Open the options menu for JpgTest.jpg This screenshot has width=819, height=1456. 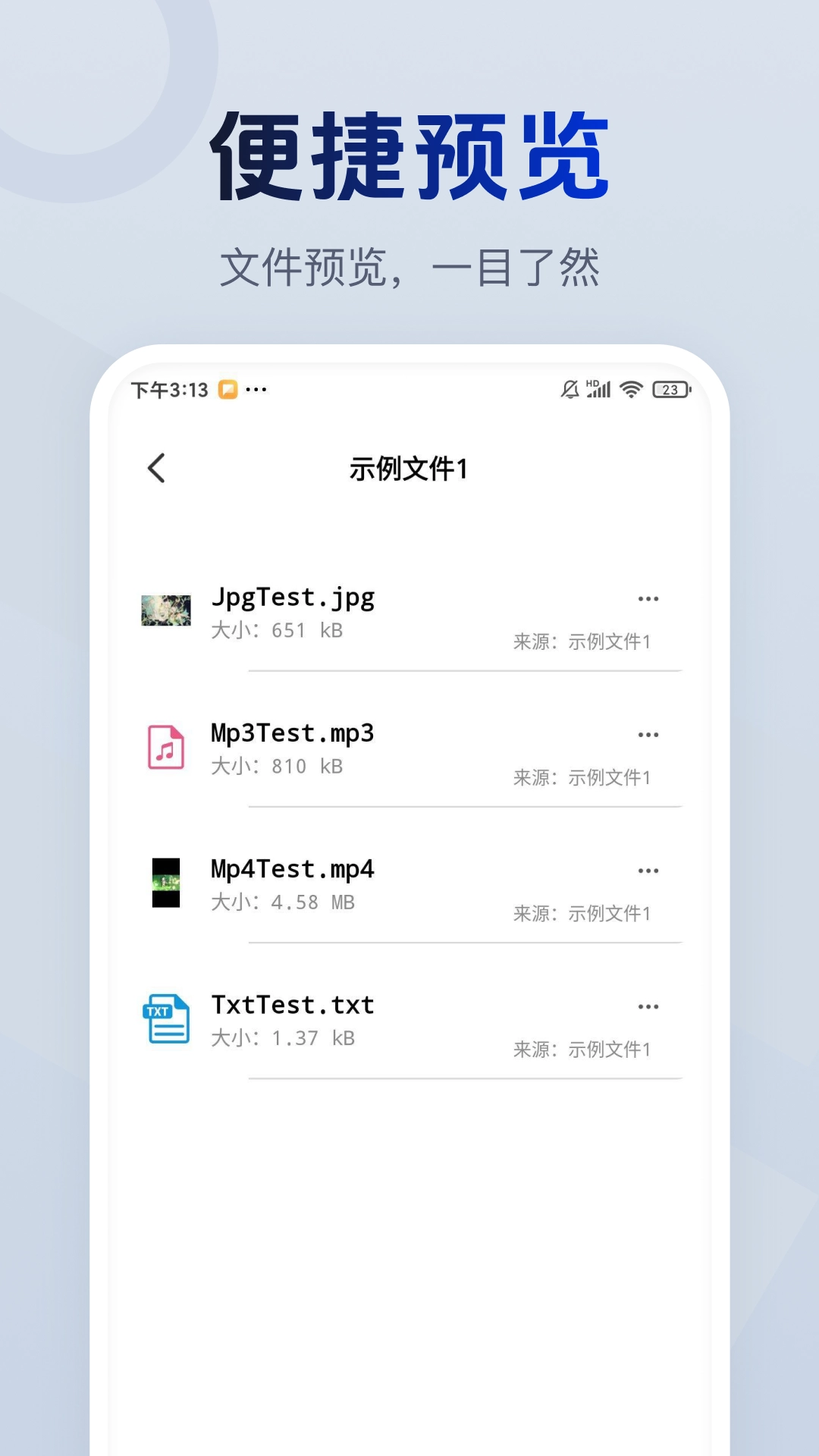click(x=649, y=599)
